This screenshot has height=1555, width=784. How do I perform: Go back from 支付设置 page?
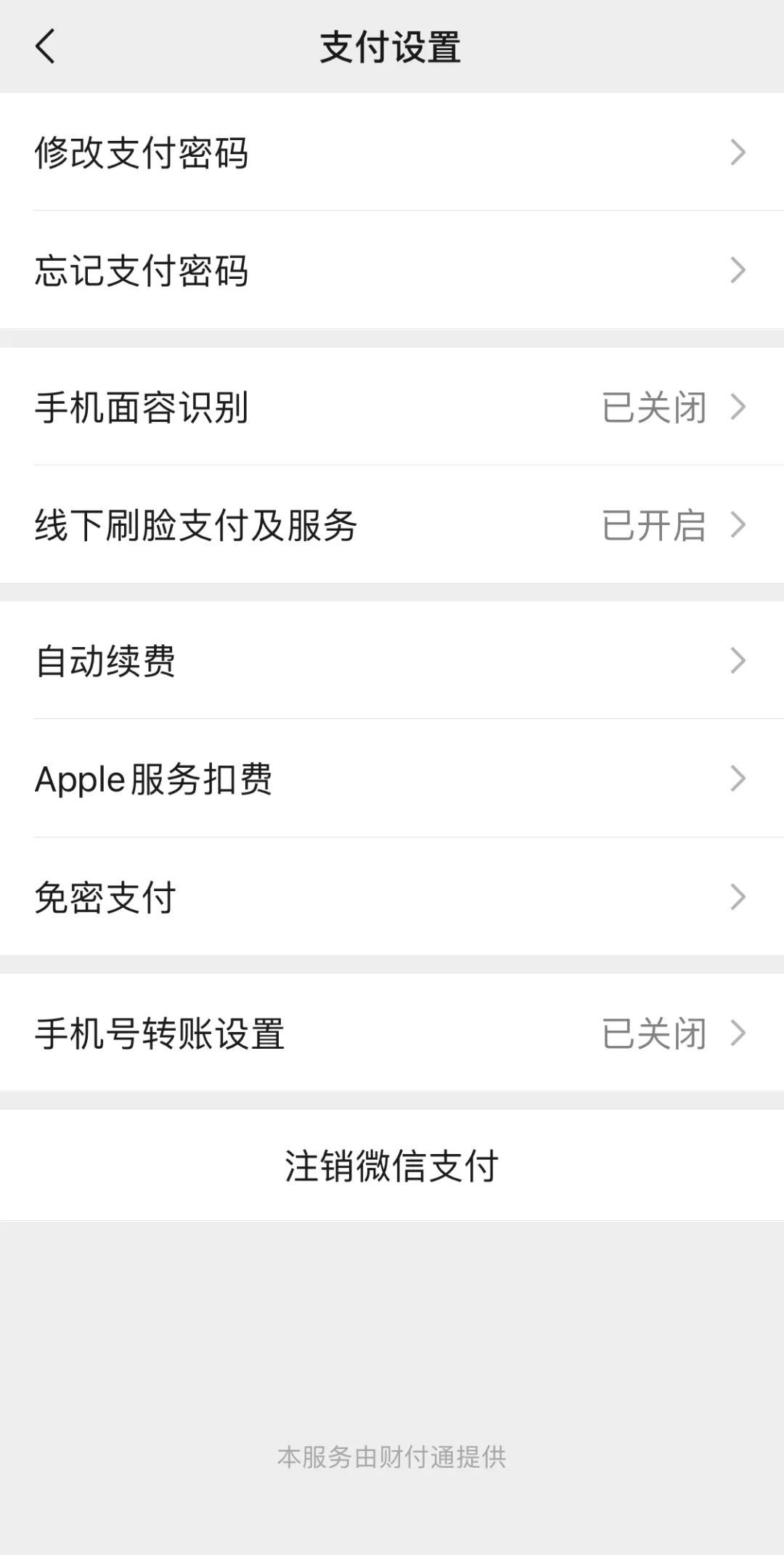coord(45,47)
